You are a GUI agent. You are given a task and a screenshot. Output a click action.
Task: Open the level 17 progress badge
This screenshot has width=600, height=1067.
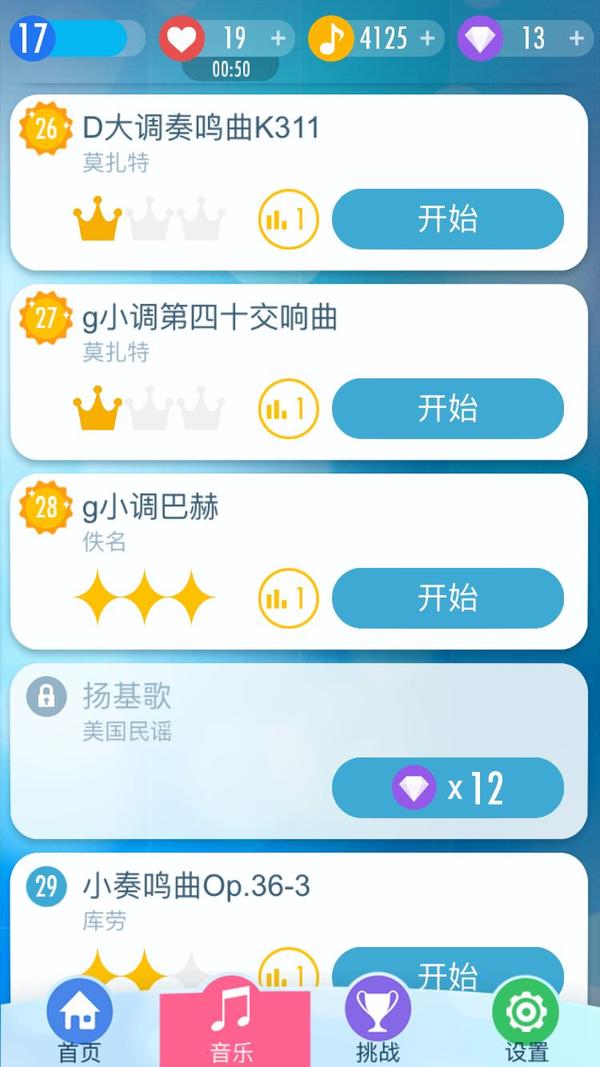pos(34,39)
